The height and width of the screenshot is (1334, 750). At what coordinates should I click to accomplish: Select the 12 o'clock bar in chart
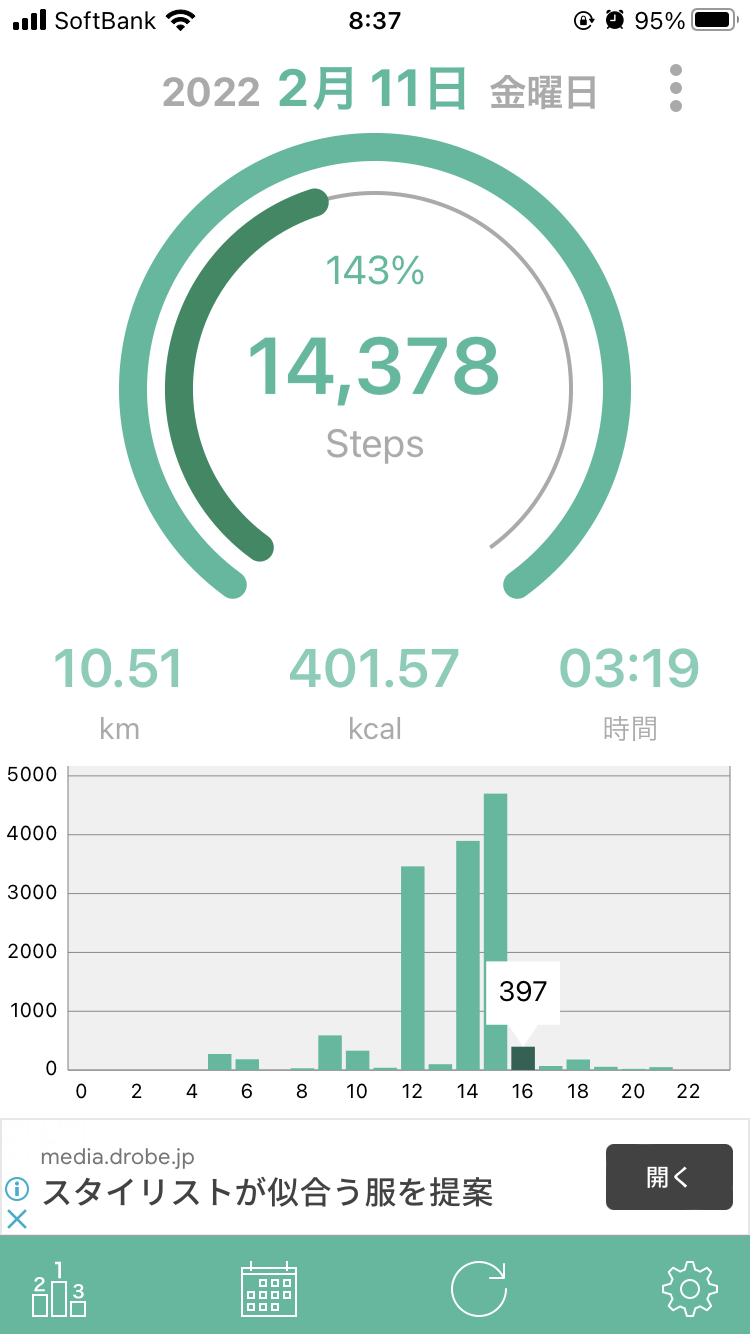(x=413, y=966)
